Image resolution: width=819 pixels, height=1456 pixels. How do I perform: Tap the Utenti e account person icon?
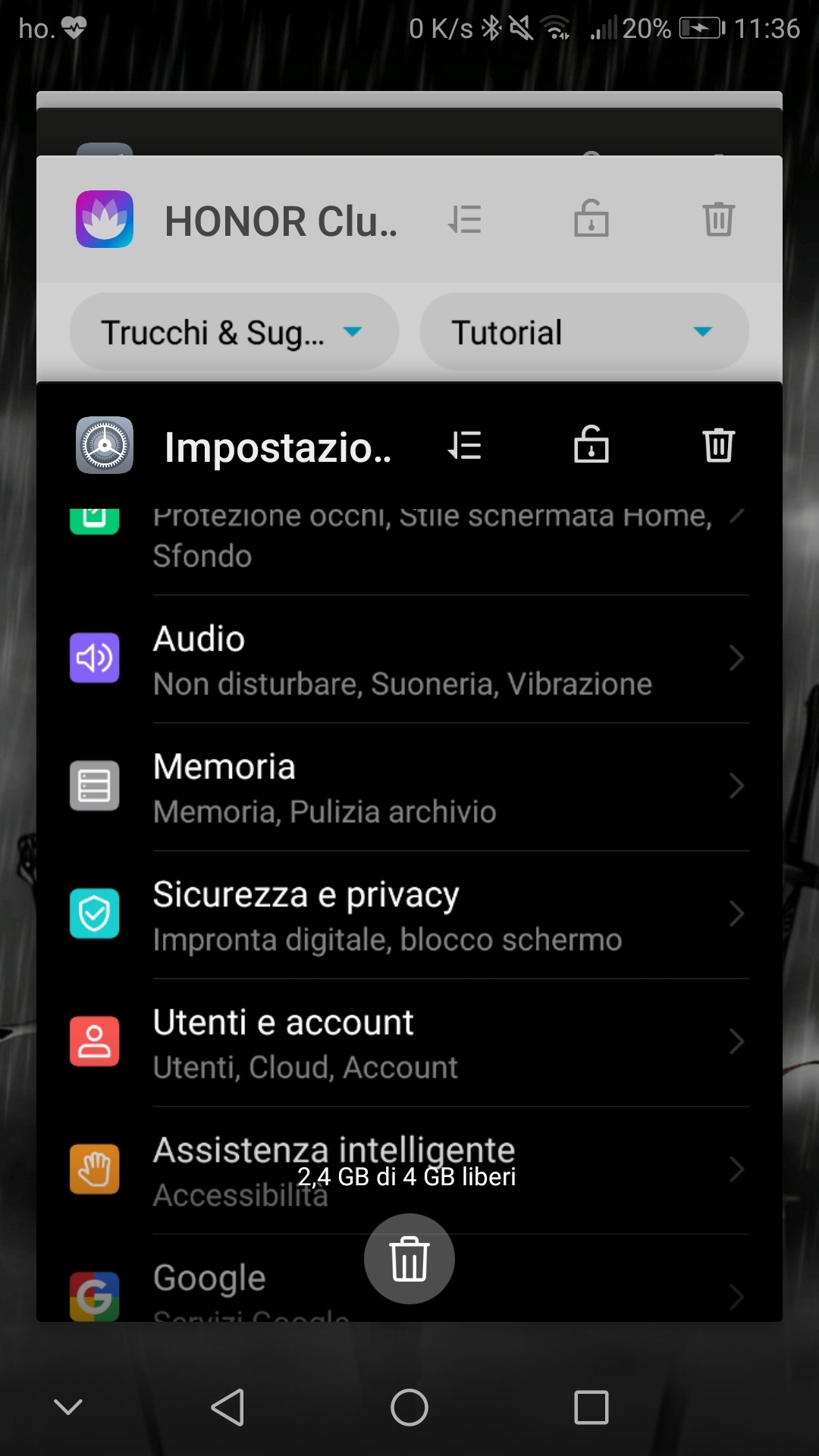click(94, 1043)
